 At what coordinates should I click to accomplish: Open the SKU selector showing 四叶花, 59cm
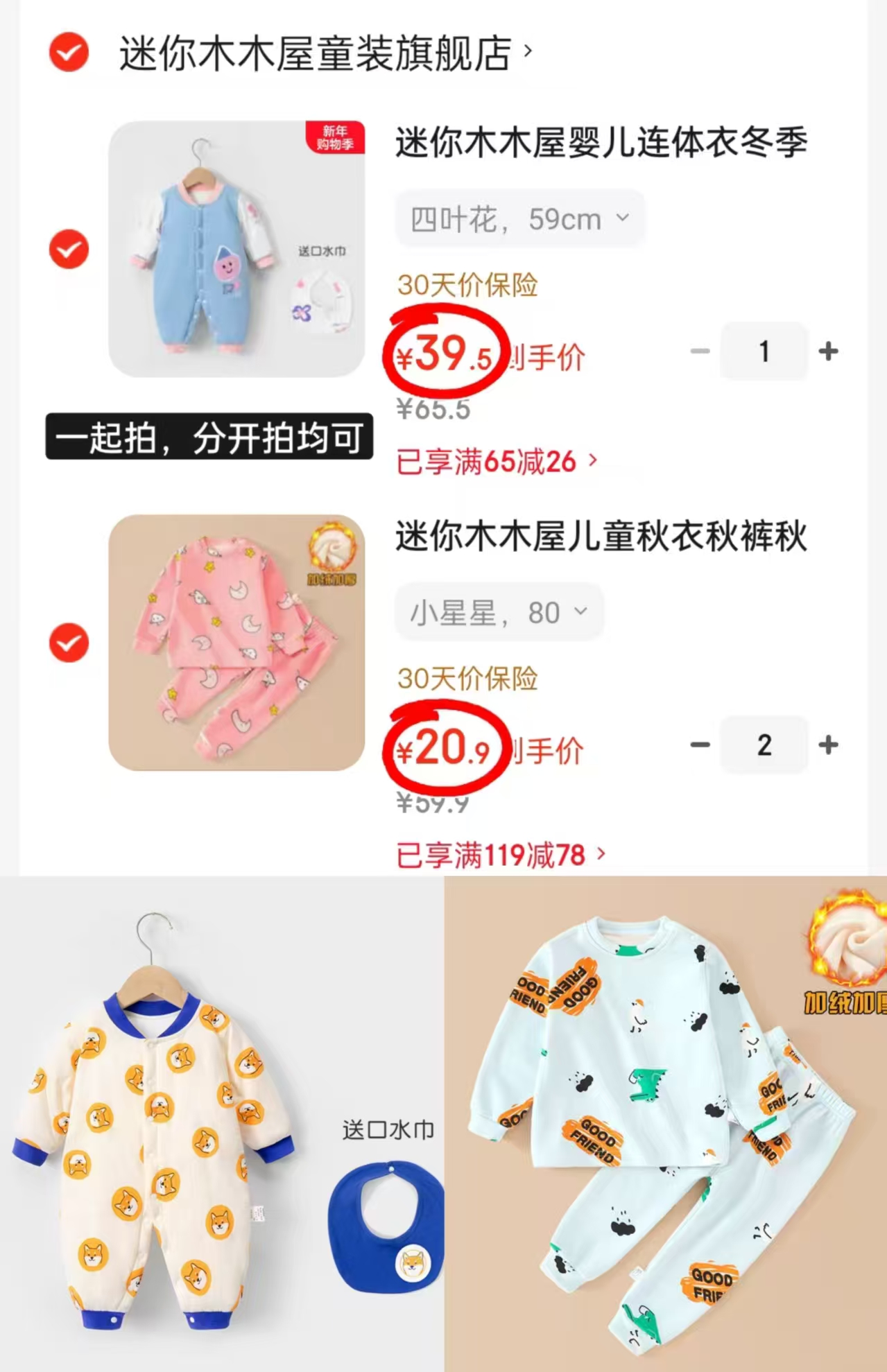(519, 218)
